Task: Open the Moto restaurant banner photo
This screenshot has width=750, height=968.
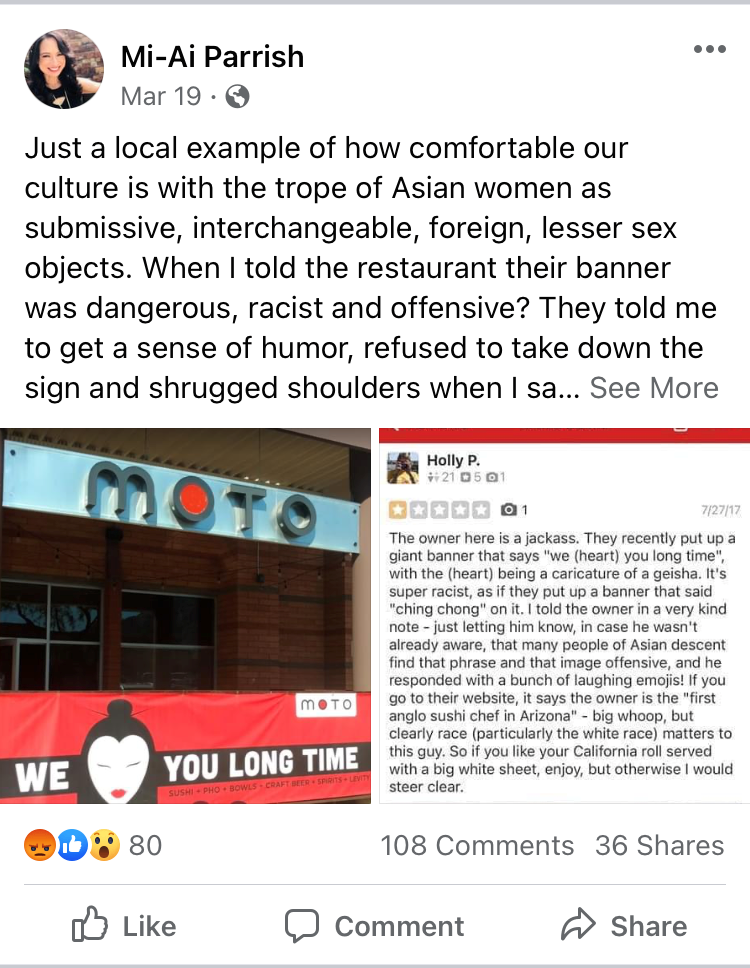Action: tap(186, 615)
